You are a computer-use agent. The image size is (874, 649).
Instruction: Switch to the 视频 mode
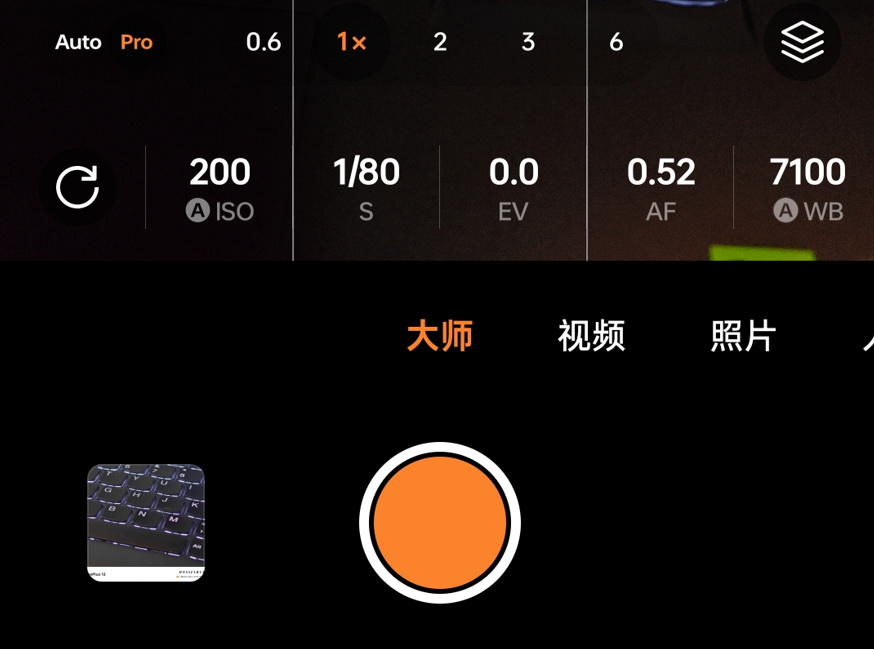click(591, 336)
